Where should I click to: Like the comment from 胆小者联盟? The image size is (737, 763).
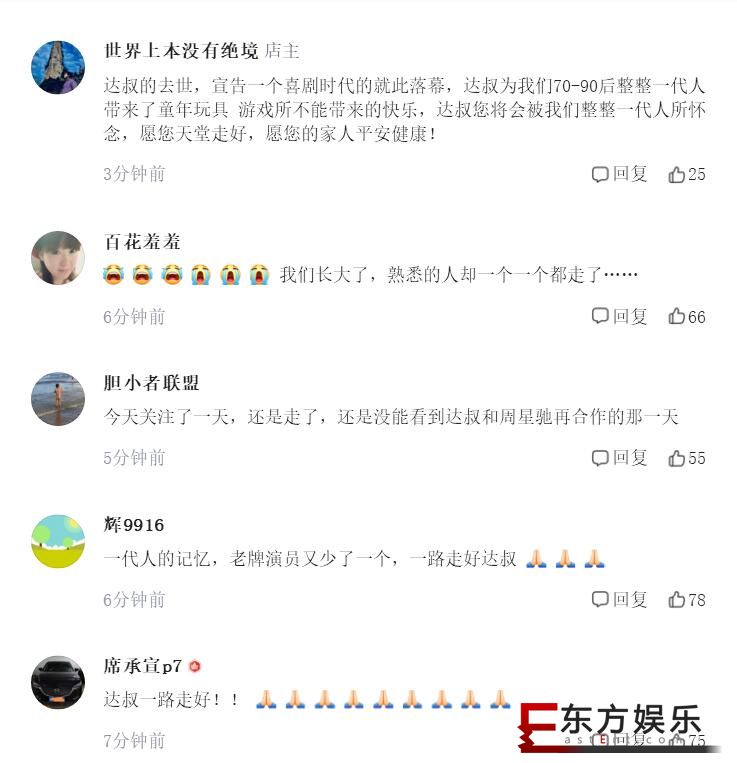(686, 458)
